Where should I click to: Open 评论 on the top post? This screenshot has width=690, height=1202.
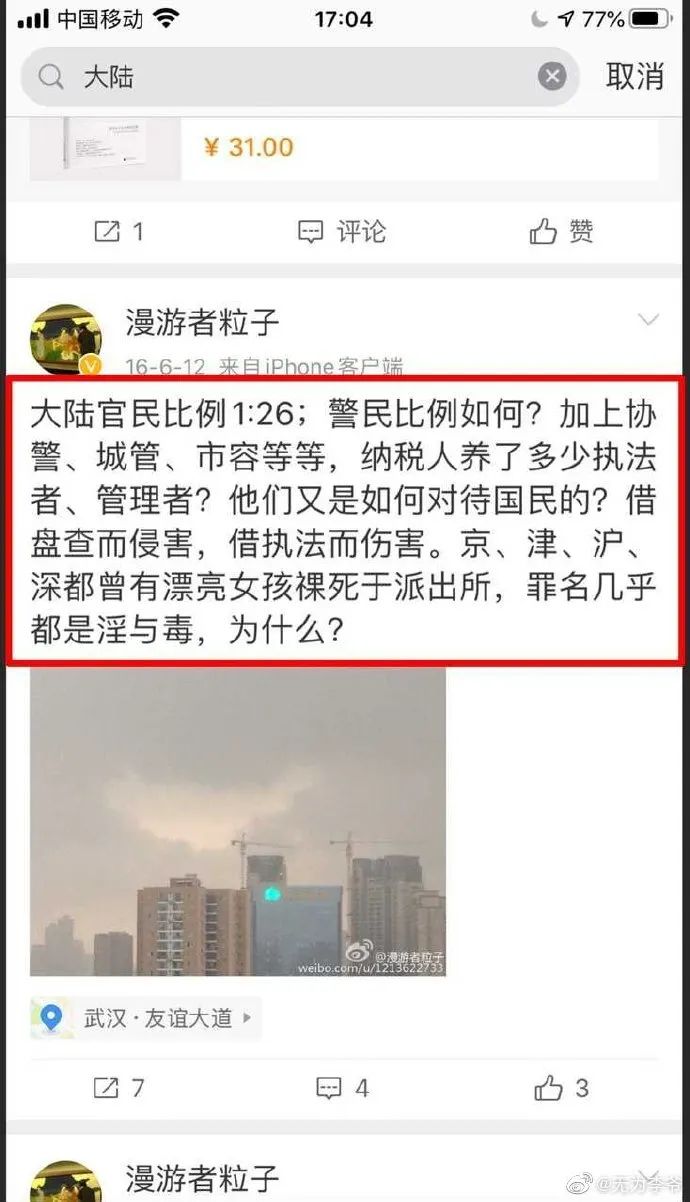pos(342,232)
